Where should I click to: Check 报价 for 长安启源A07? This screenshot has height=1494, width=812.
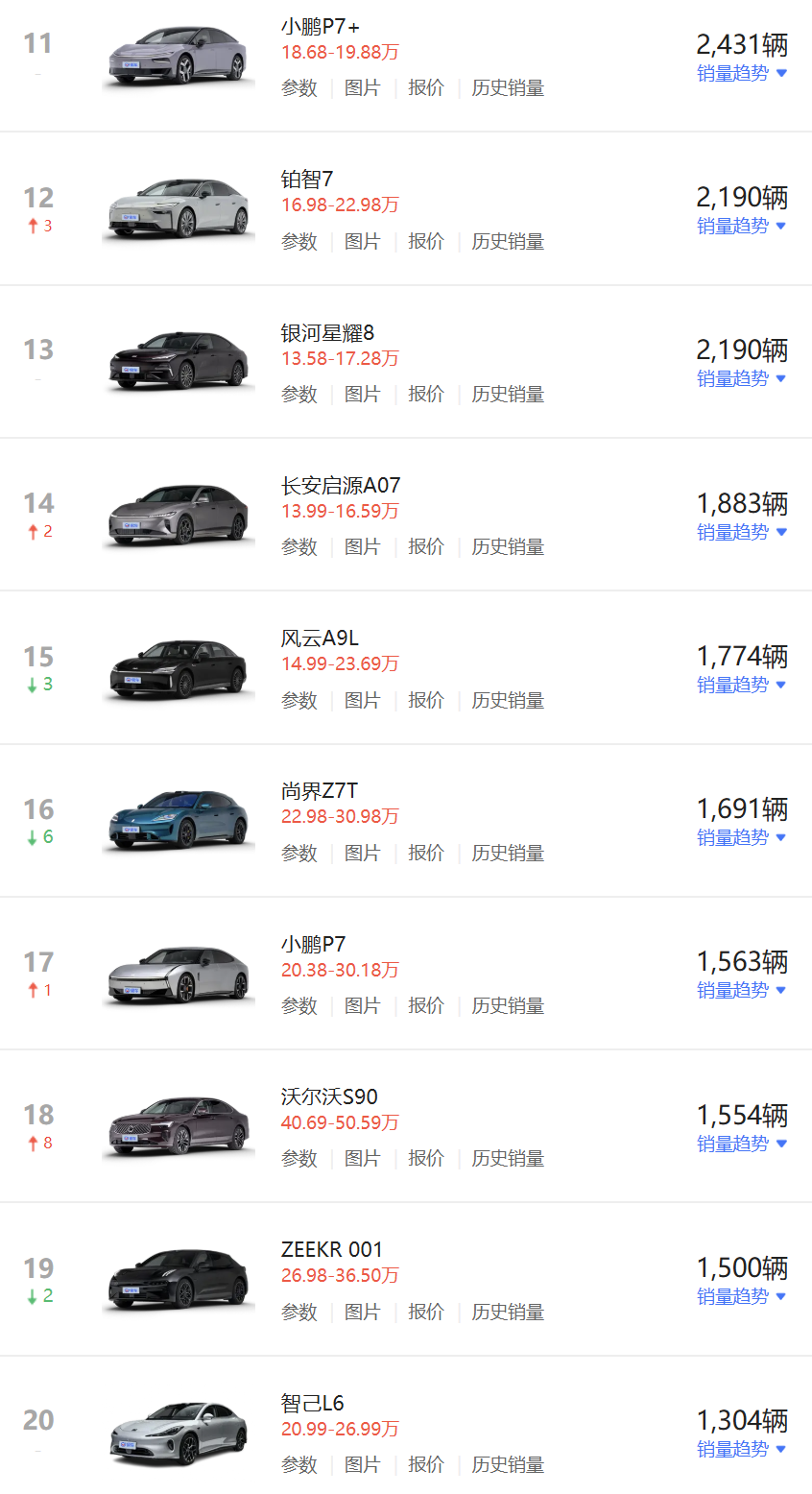pyautogui.click(x=426, y=546)
